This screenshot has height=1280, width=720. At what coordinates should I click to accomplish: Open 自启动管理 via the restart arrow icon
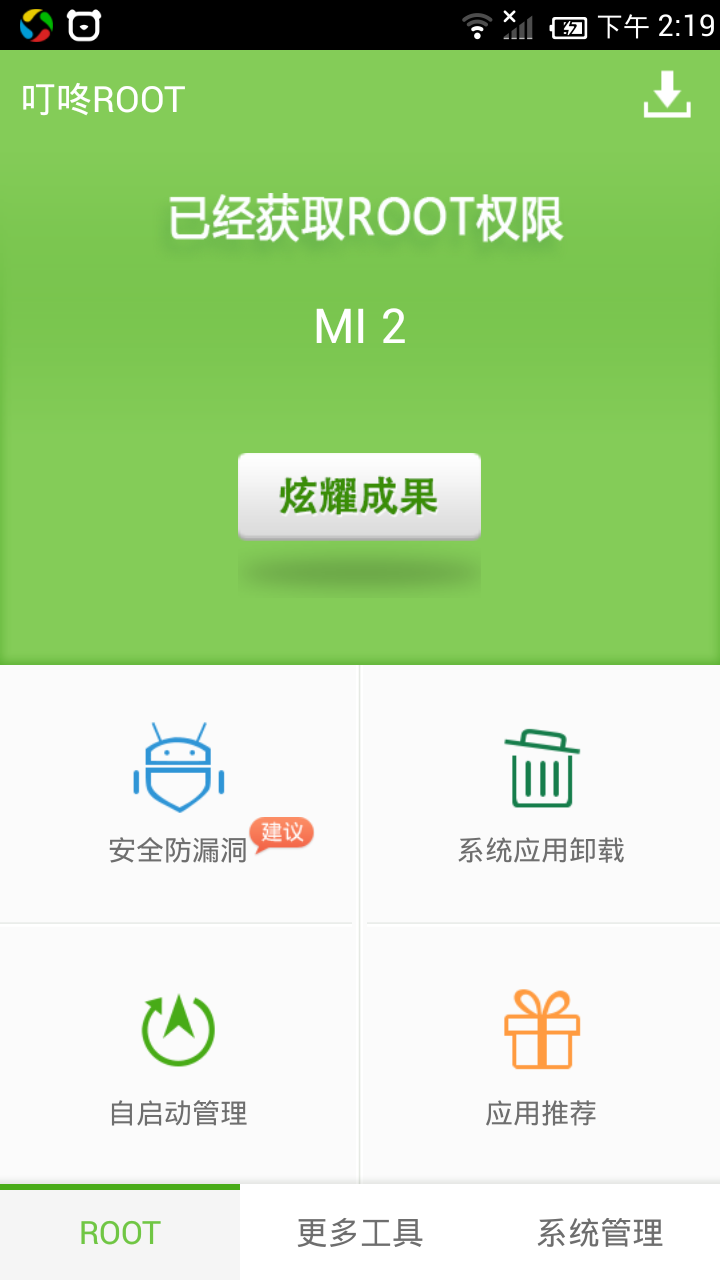click(x=176, y=1028)
